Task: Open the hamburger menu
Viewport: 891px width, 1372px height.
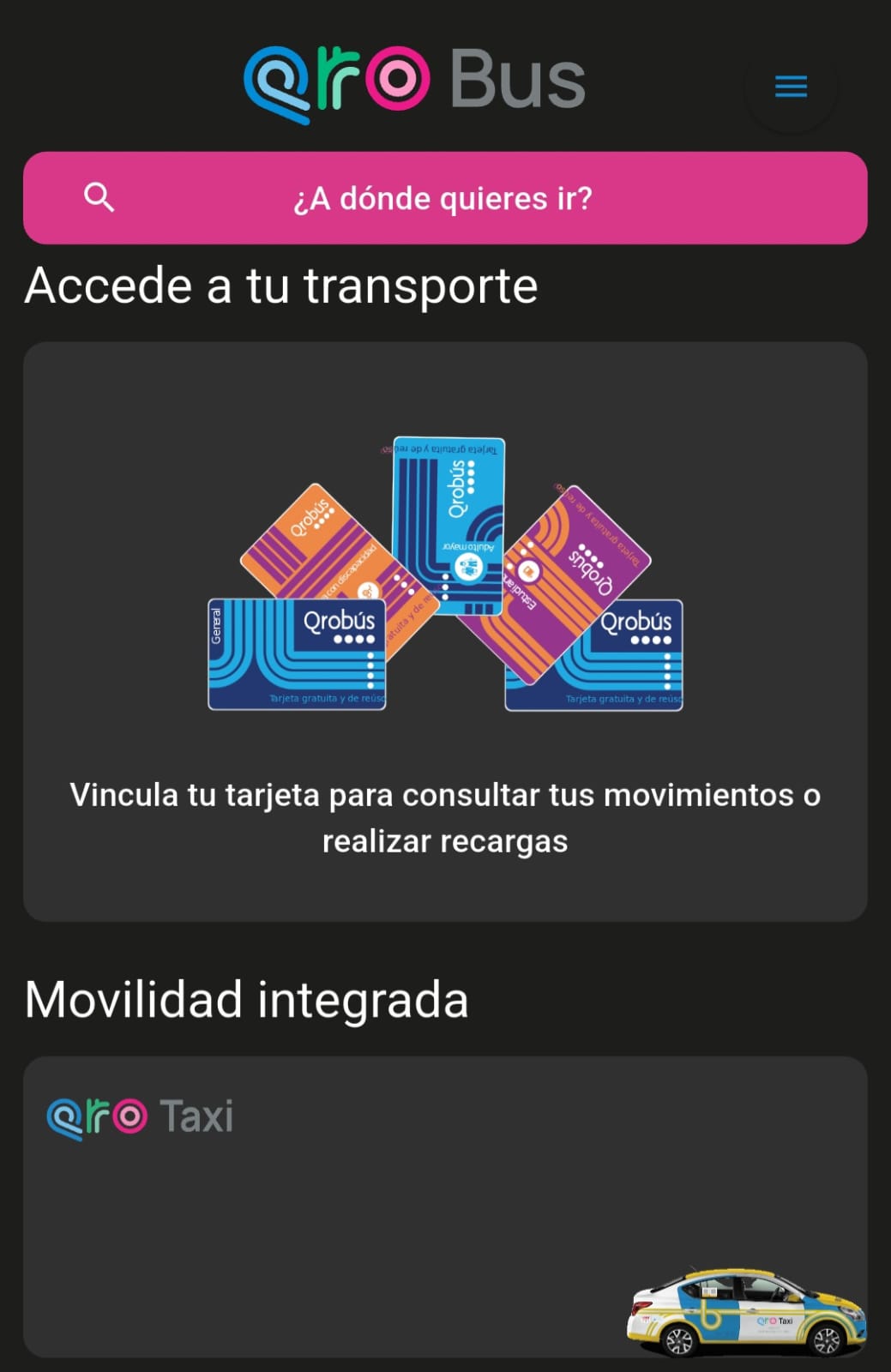Action: click(x=790, y=87)
